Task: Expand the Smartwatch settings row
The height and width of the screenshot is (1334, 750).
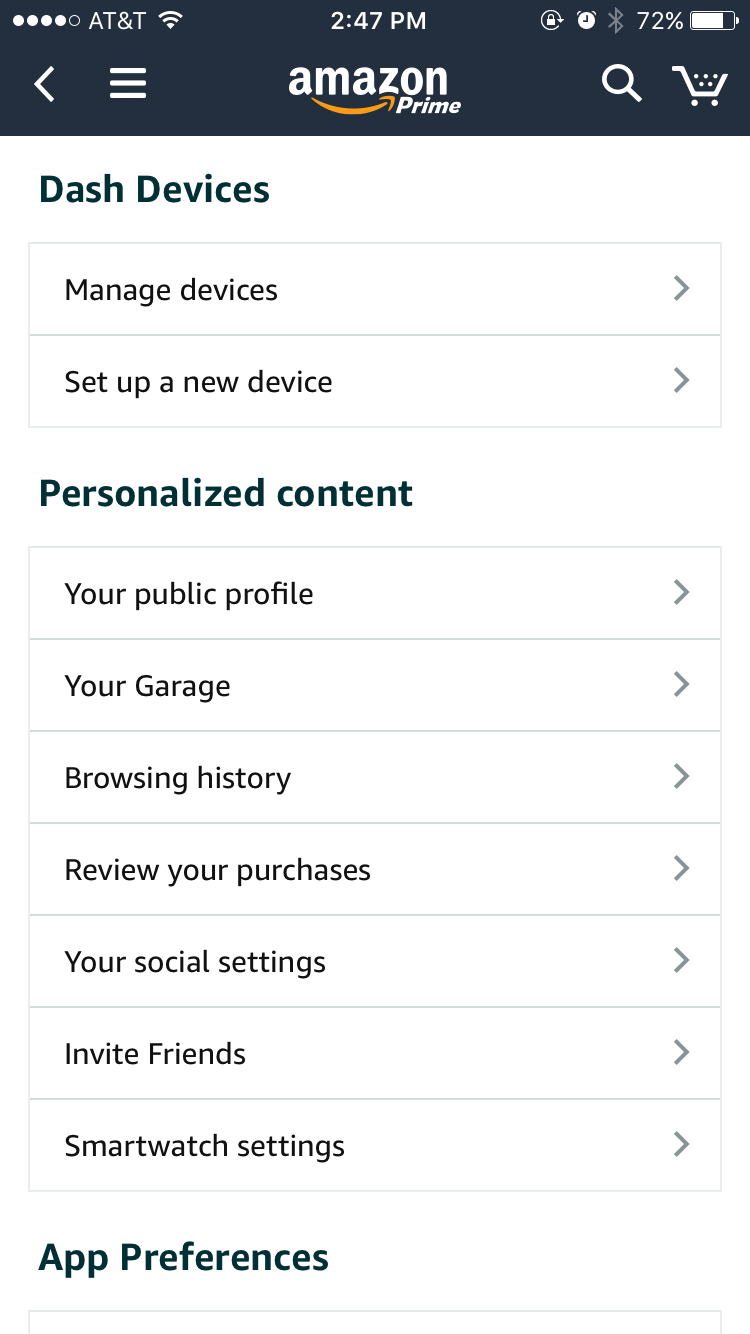Action: click(375, 1145)
